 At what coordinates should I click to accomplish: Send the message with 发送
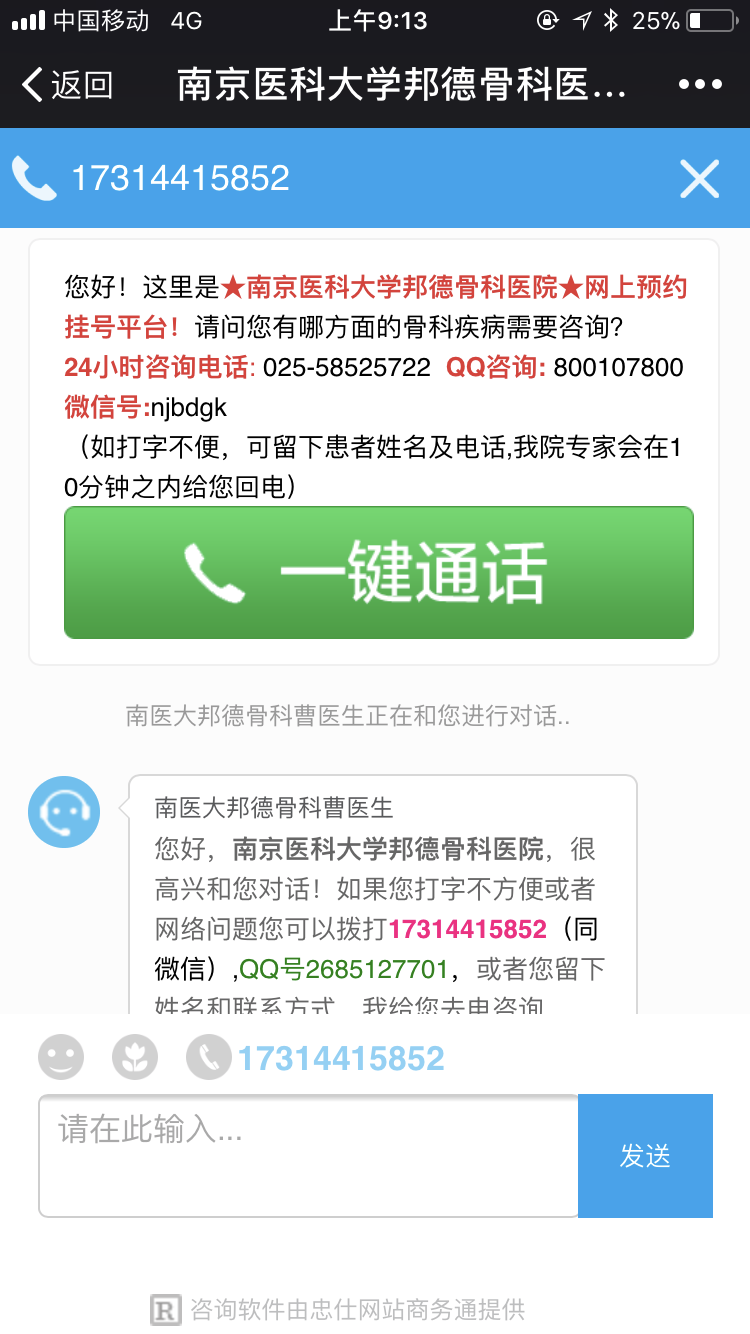pyautogui.click(x=645, y=1155)
